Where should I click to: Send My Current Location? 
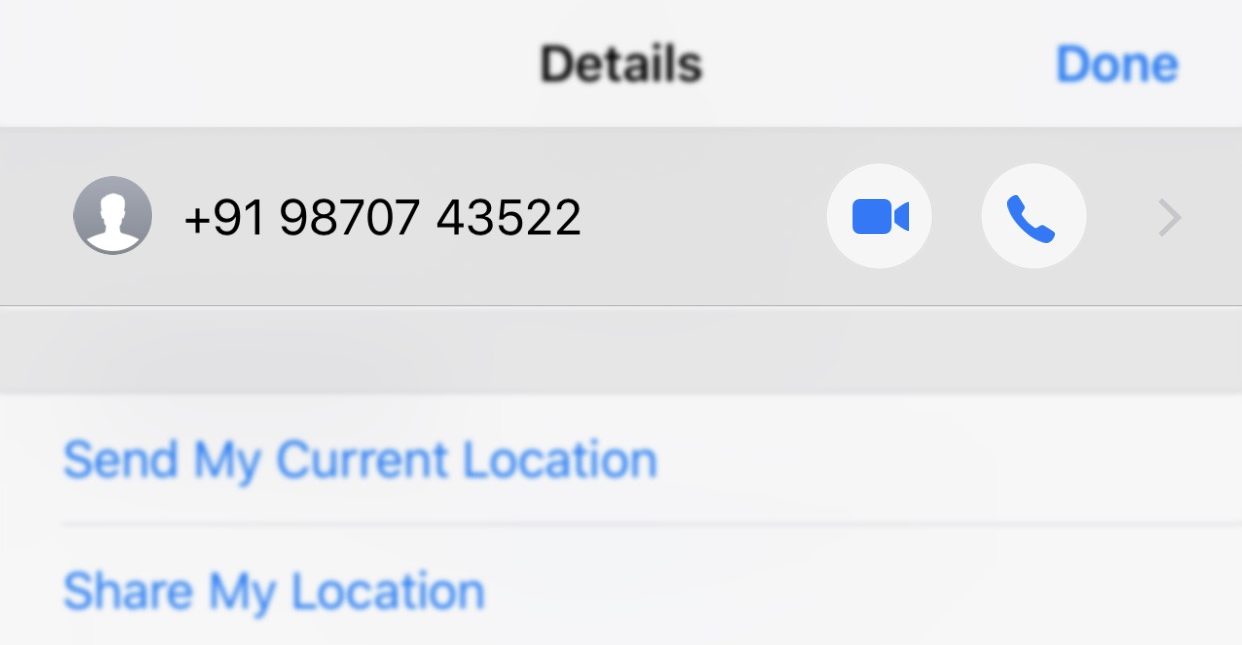[x=360, y=460]
